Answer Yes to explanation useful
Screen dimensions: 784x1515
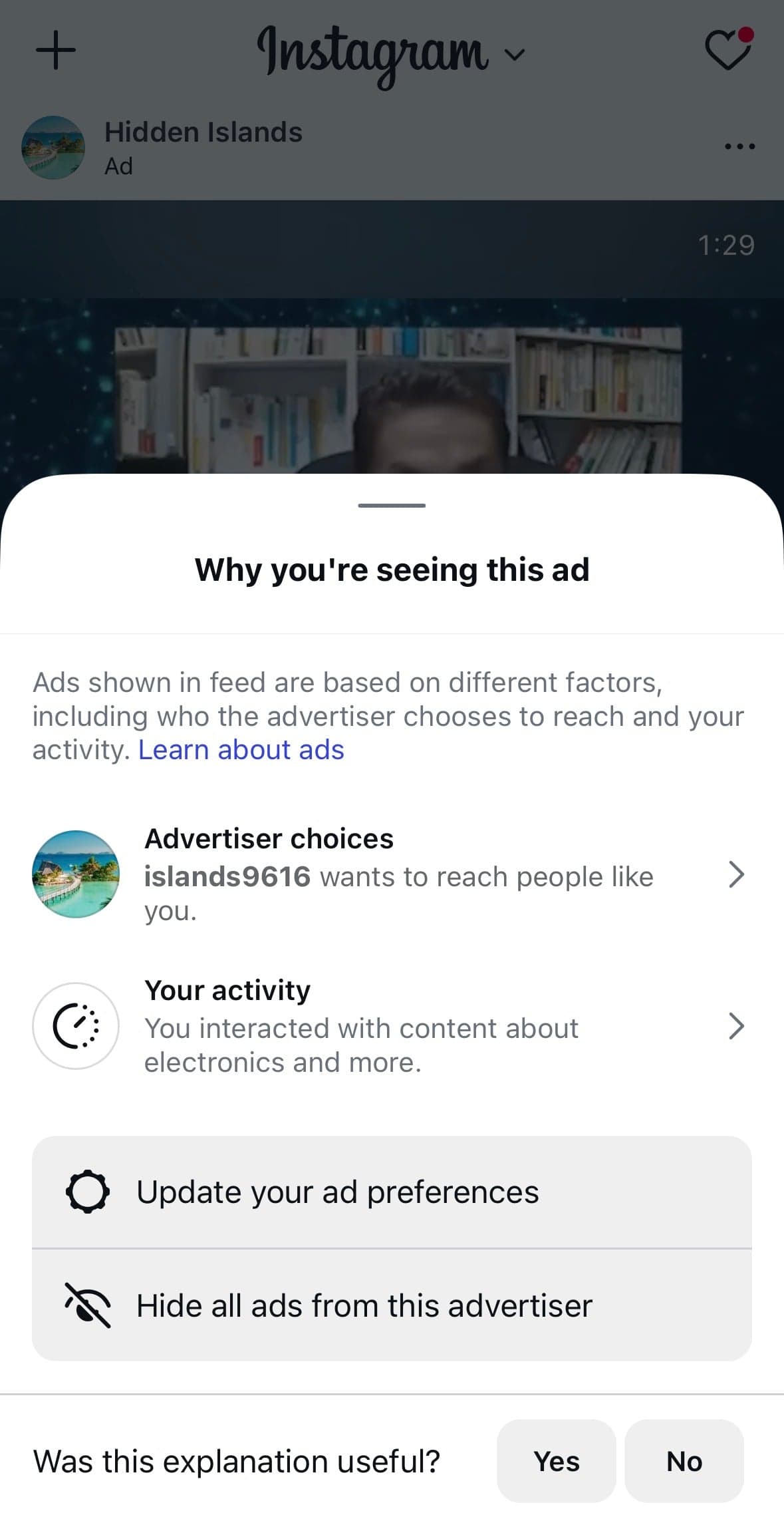(557, 1461)
